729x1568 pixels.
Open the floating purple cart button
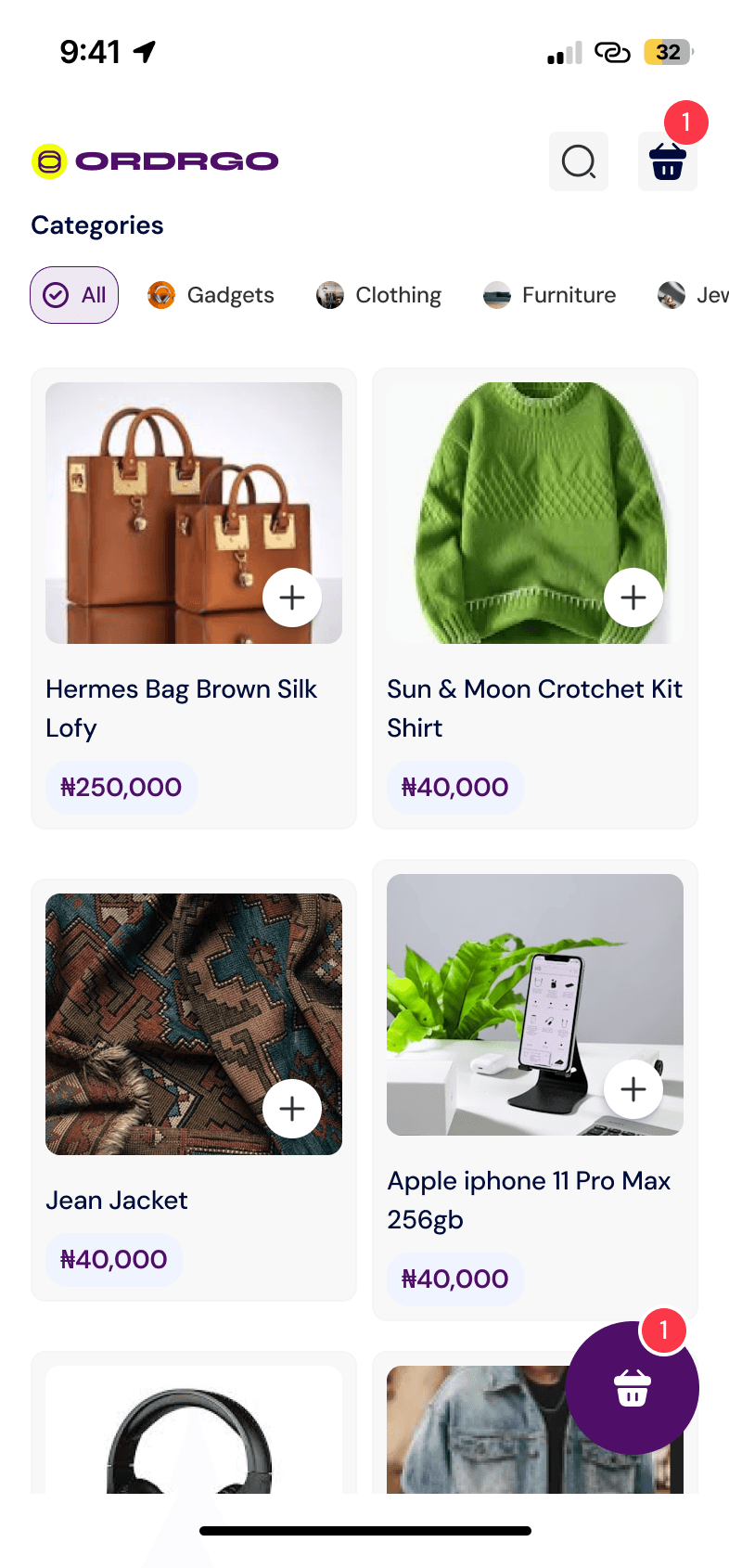632,1388
